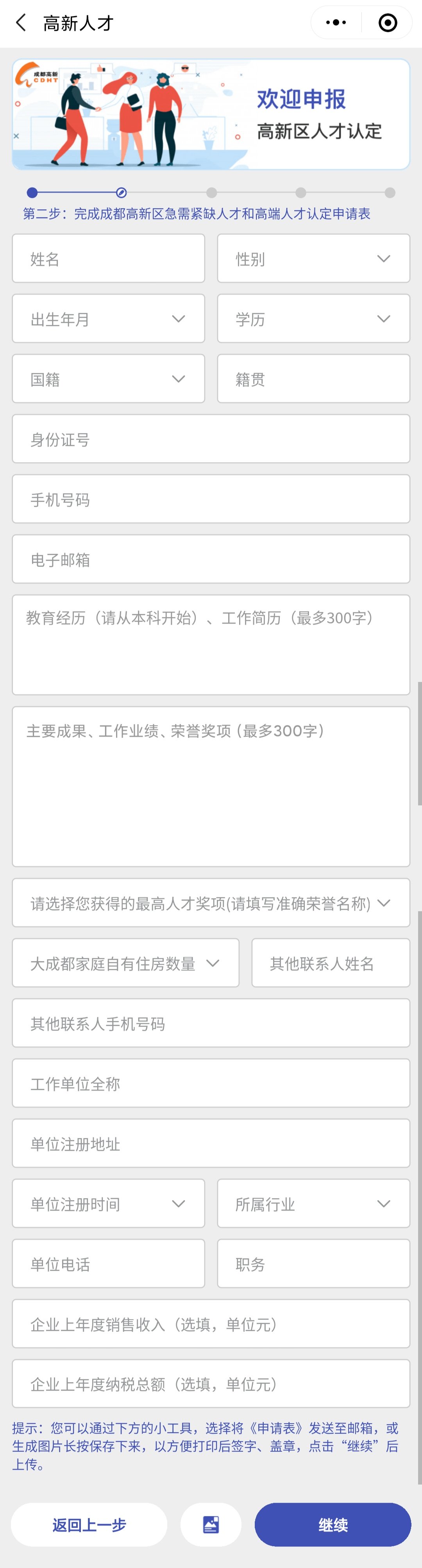Tap the 手机号码 phone number field

[211, 499]
